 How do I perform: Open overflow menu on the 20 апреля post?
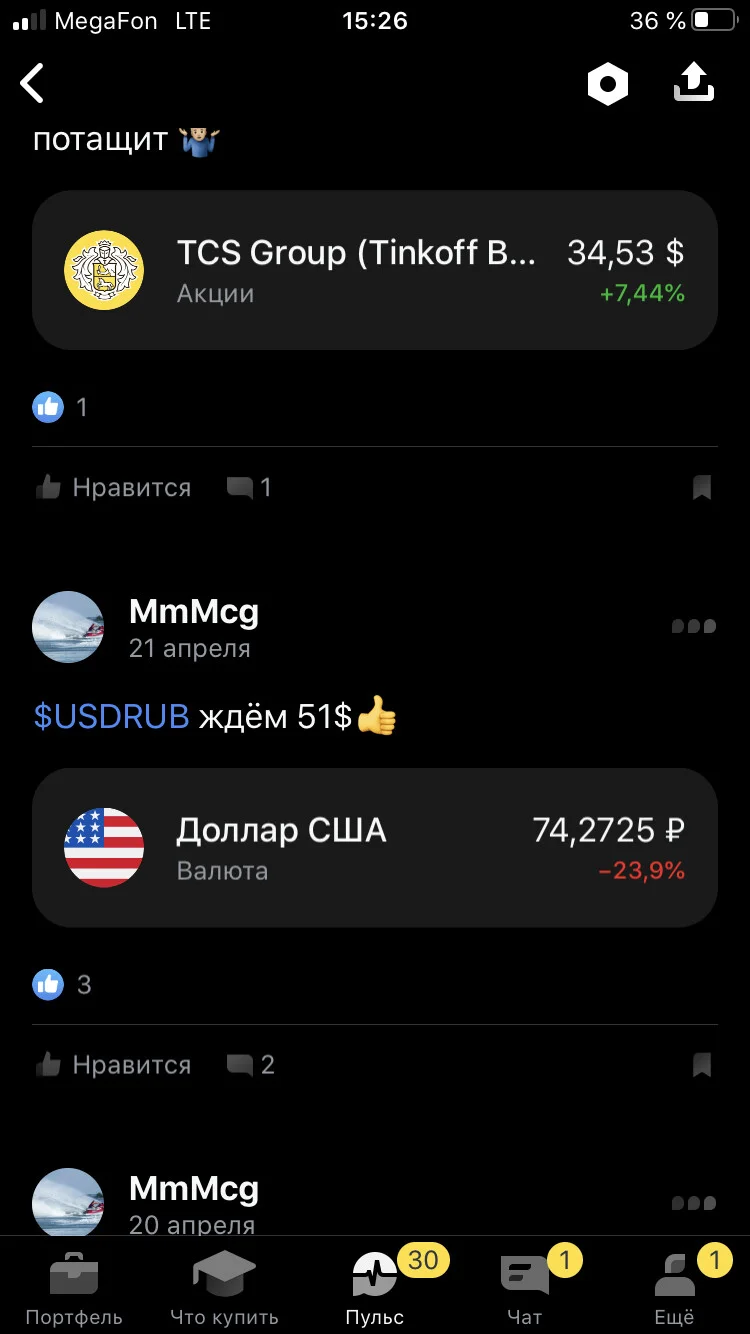click(694, 1204)
